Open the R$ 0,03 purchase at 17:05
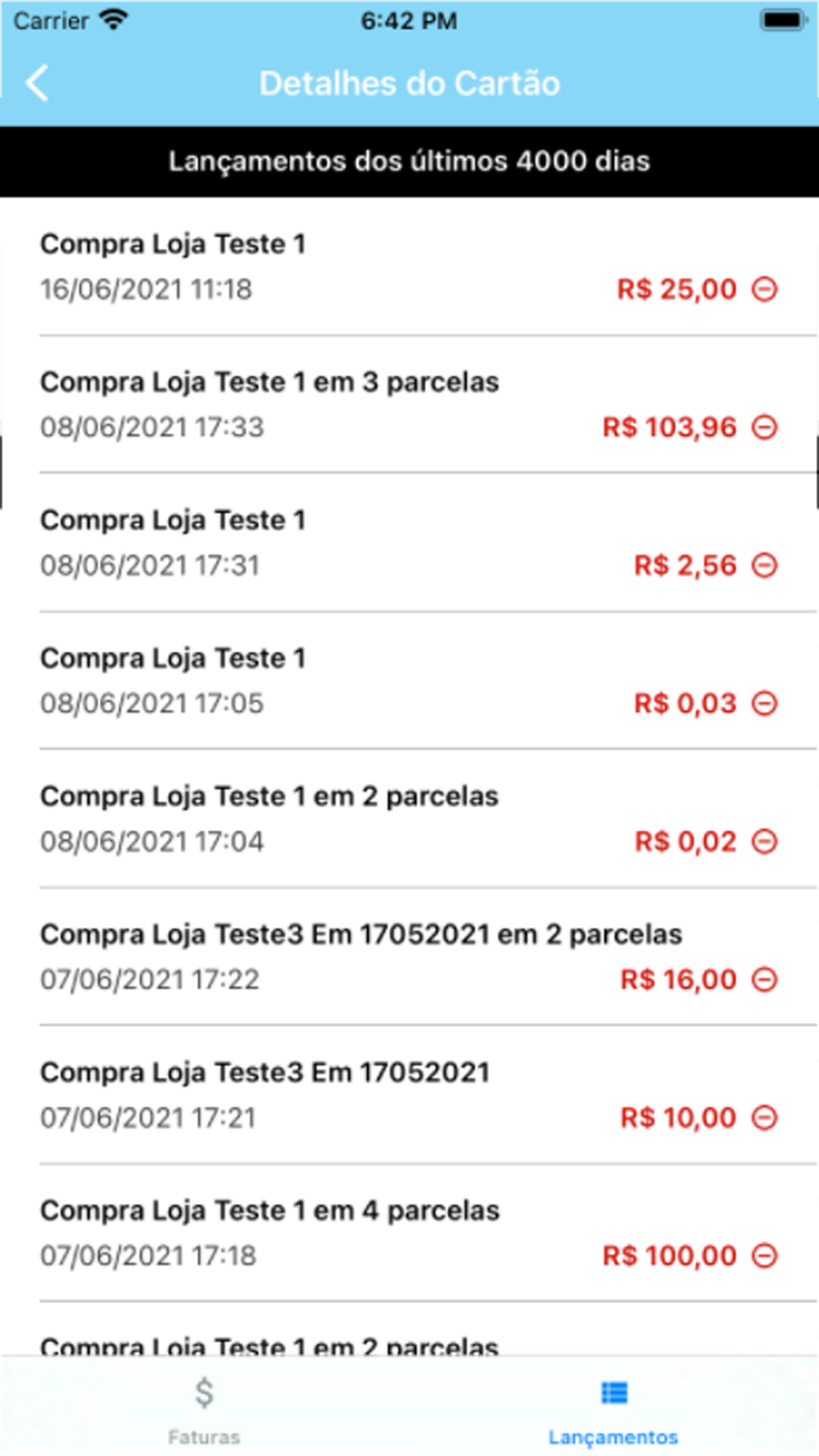The width and height of the screenshot is (819, 1456). (x=409, y=681)
